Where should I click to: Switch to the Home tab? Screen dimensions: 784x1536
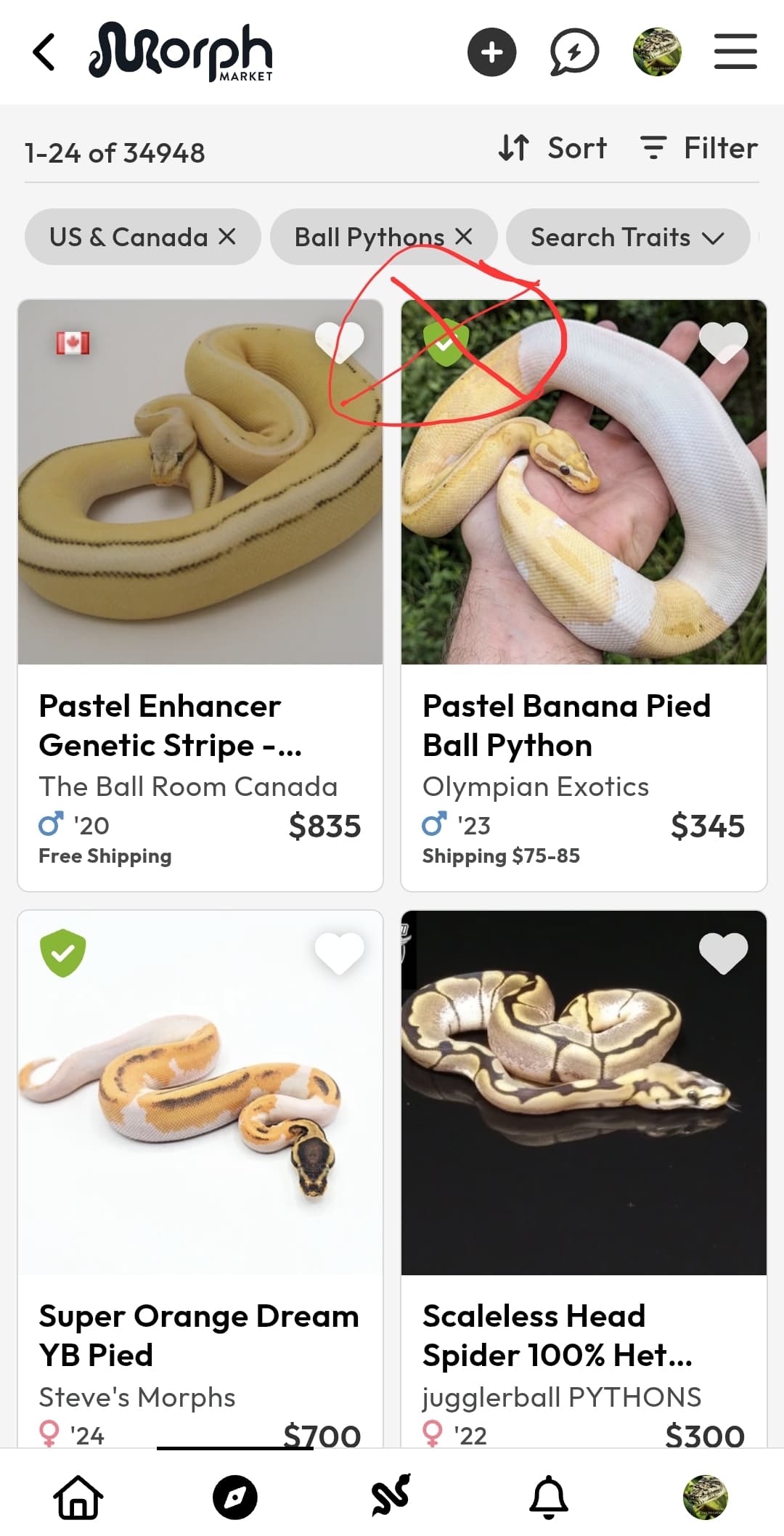coord(78,1497)
